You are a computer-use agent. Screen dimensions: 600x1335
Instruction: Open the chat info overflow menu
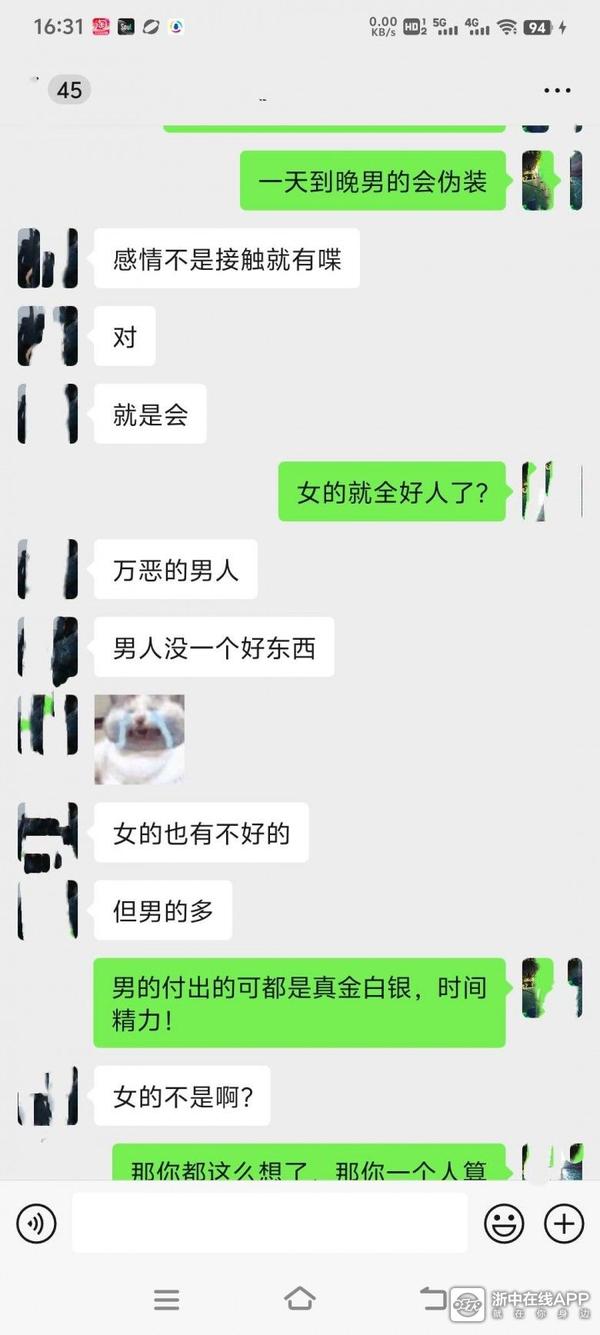coord(557,90)
